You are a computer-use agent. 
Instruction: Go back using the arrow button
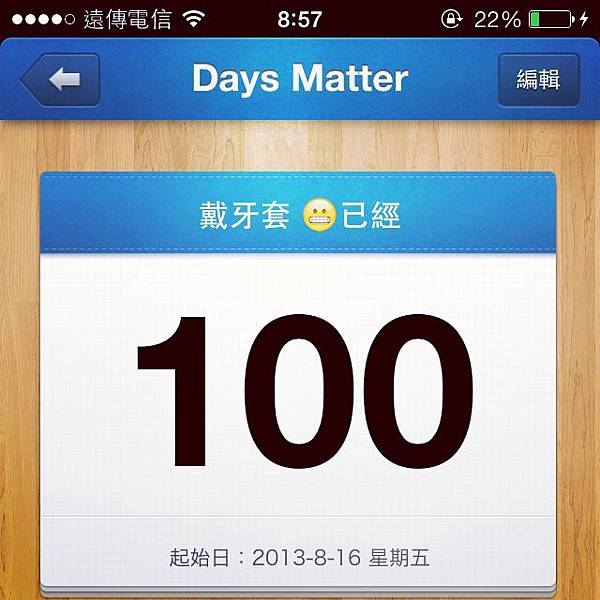click(x=62, y=79)
